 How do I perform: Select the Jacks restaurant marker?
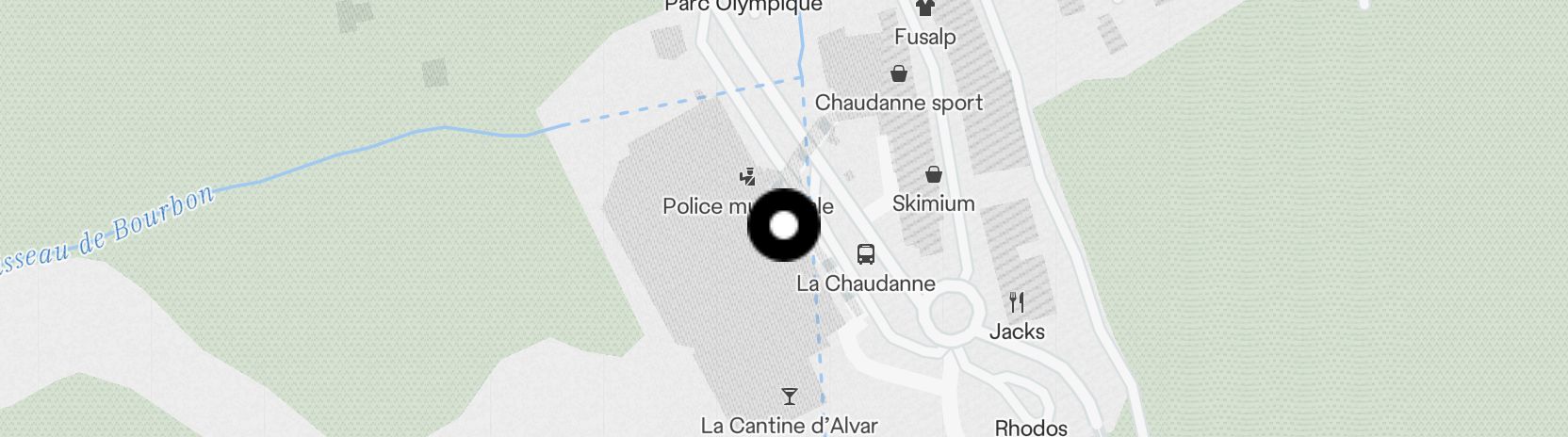tap(1016, 303)
